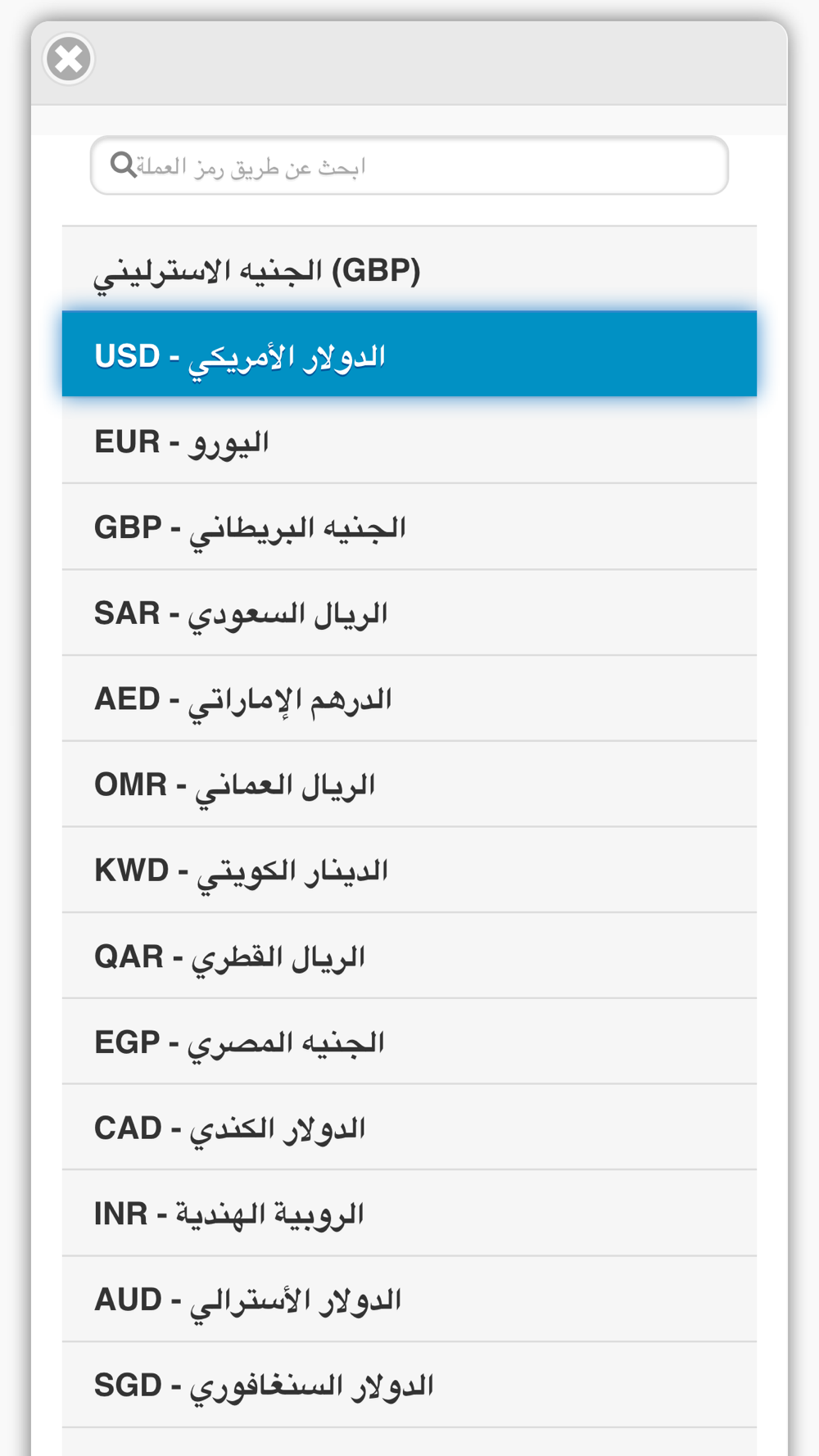Viewport: 819px width, 1456px height.
Task: Select AED - Emirati Dirham
Action: point(409,699)
